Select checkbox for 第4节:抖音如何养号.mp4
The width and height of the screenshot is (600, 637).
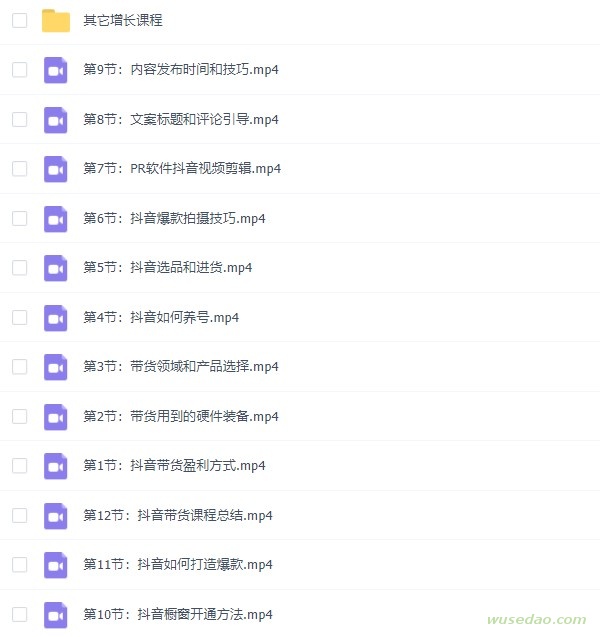(19, 317)
